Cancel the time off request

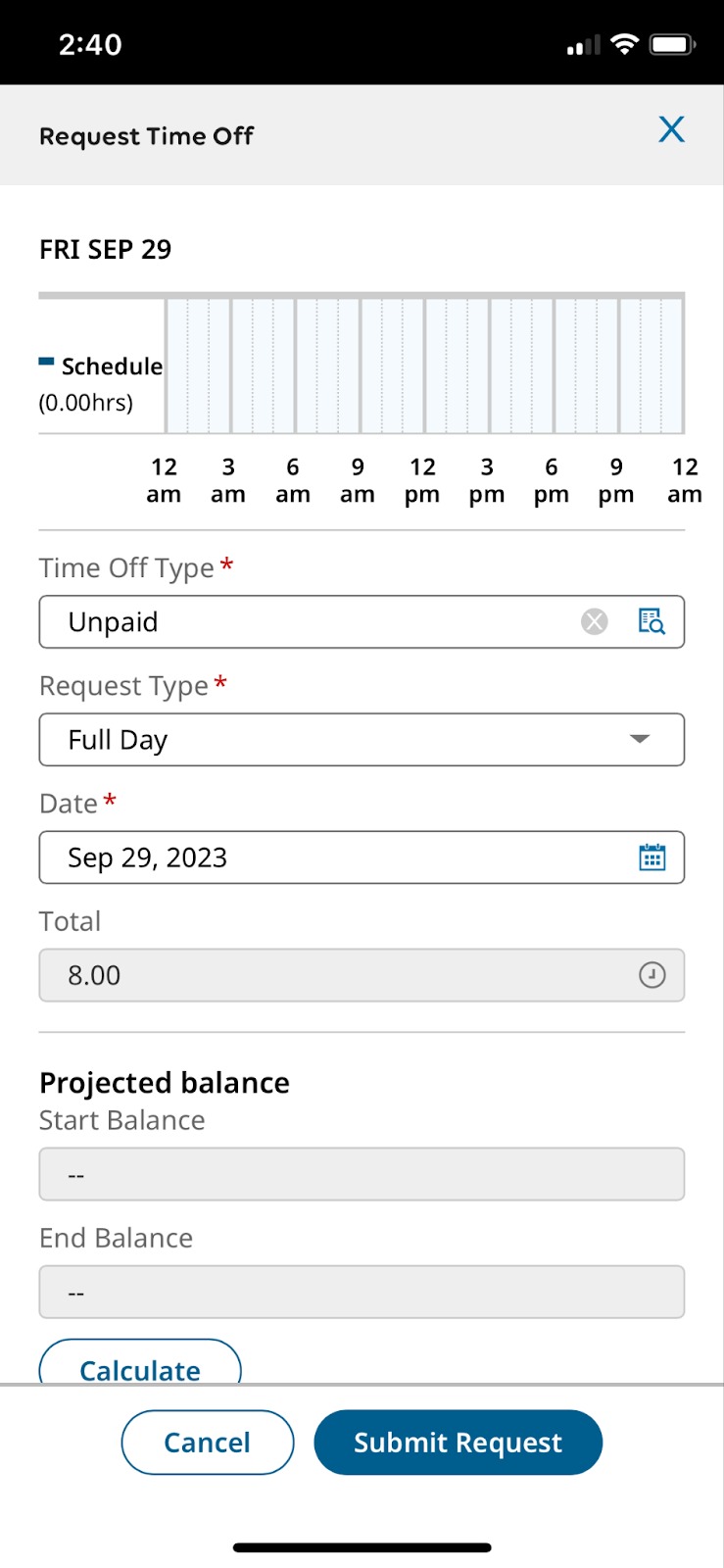click(x=208, y=1442)
